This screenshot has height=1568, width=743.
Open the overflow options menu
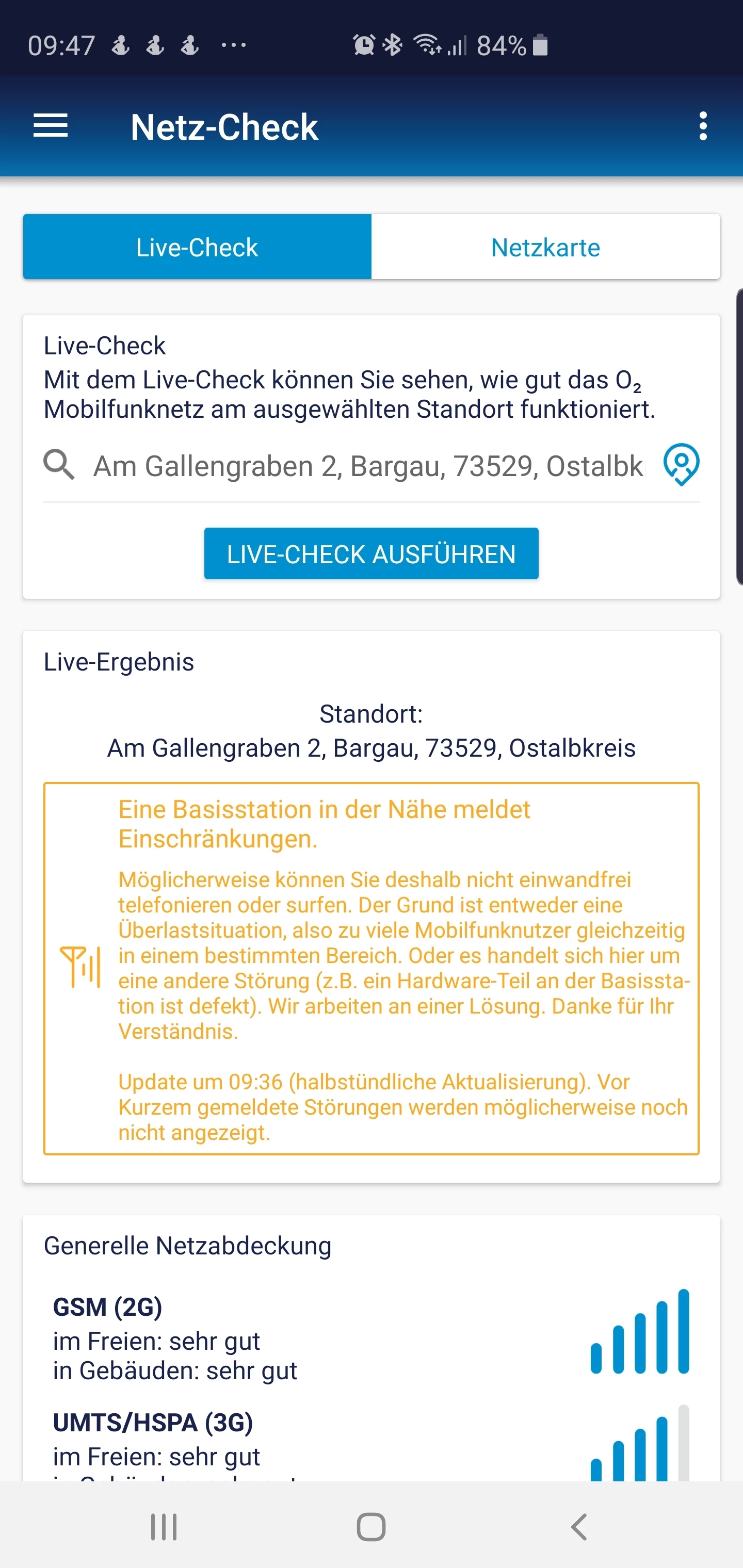point(703,126)
